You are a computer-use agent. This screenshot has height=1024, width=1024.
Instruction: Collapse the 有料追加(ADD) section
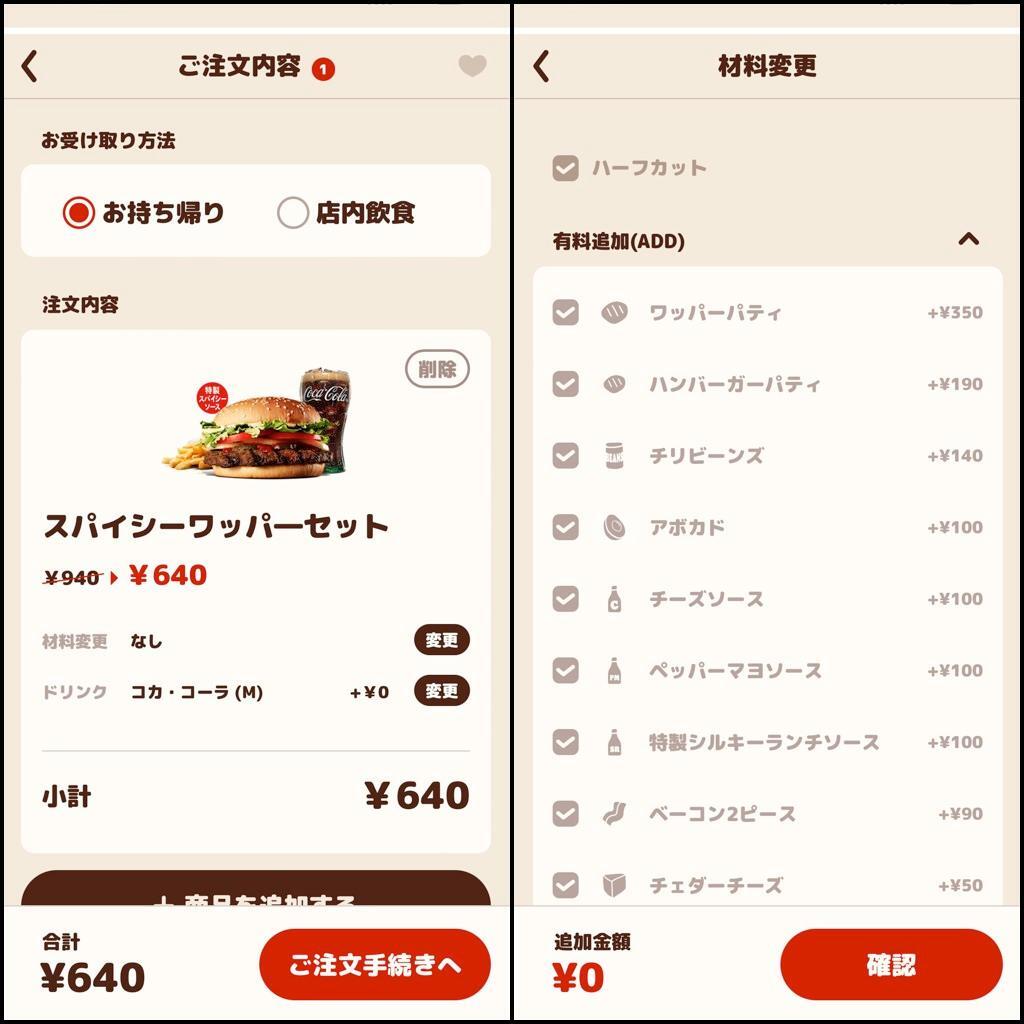tap(968, 240)
